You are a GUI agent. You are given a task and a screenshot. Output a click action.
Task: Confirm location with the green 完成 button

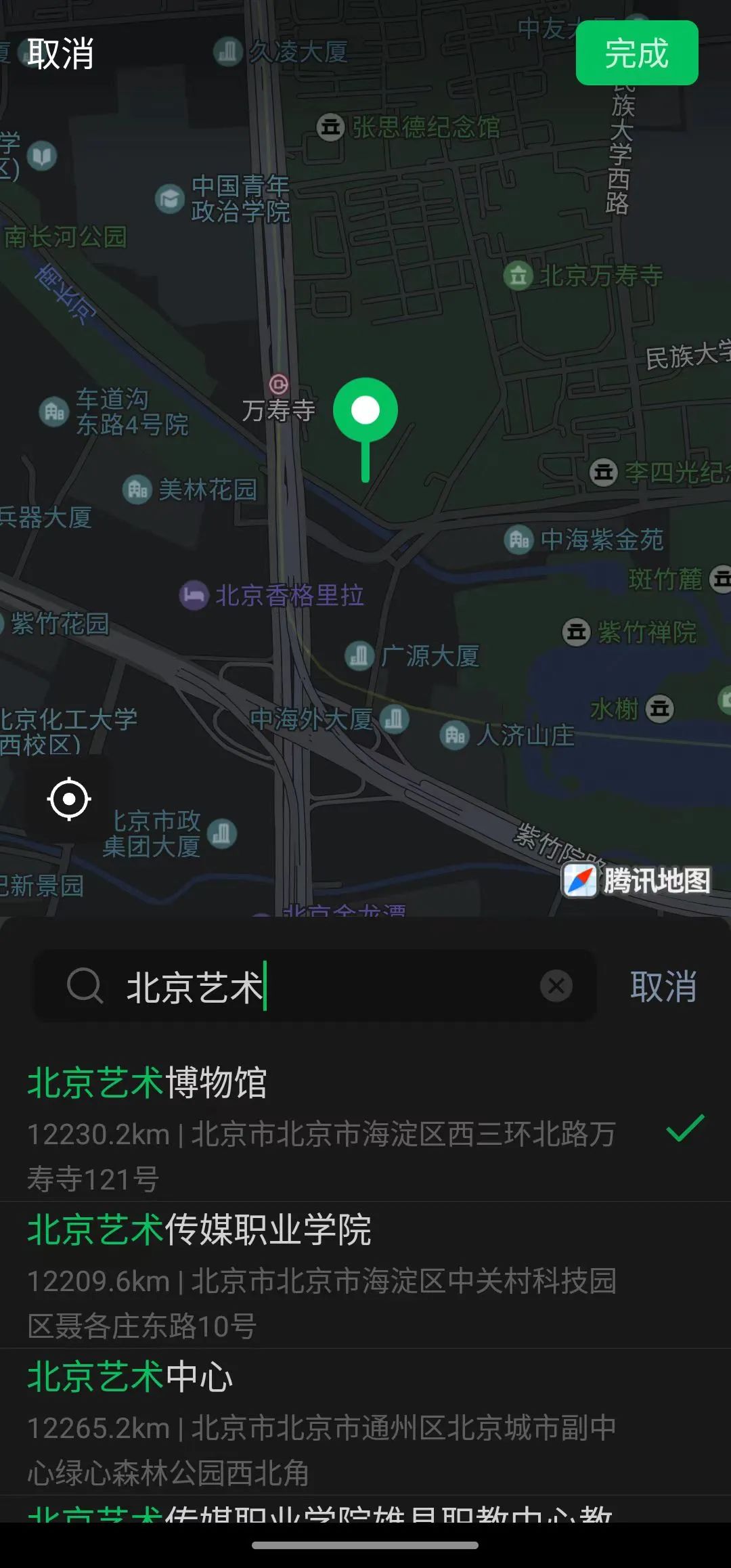[636, 53]
